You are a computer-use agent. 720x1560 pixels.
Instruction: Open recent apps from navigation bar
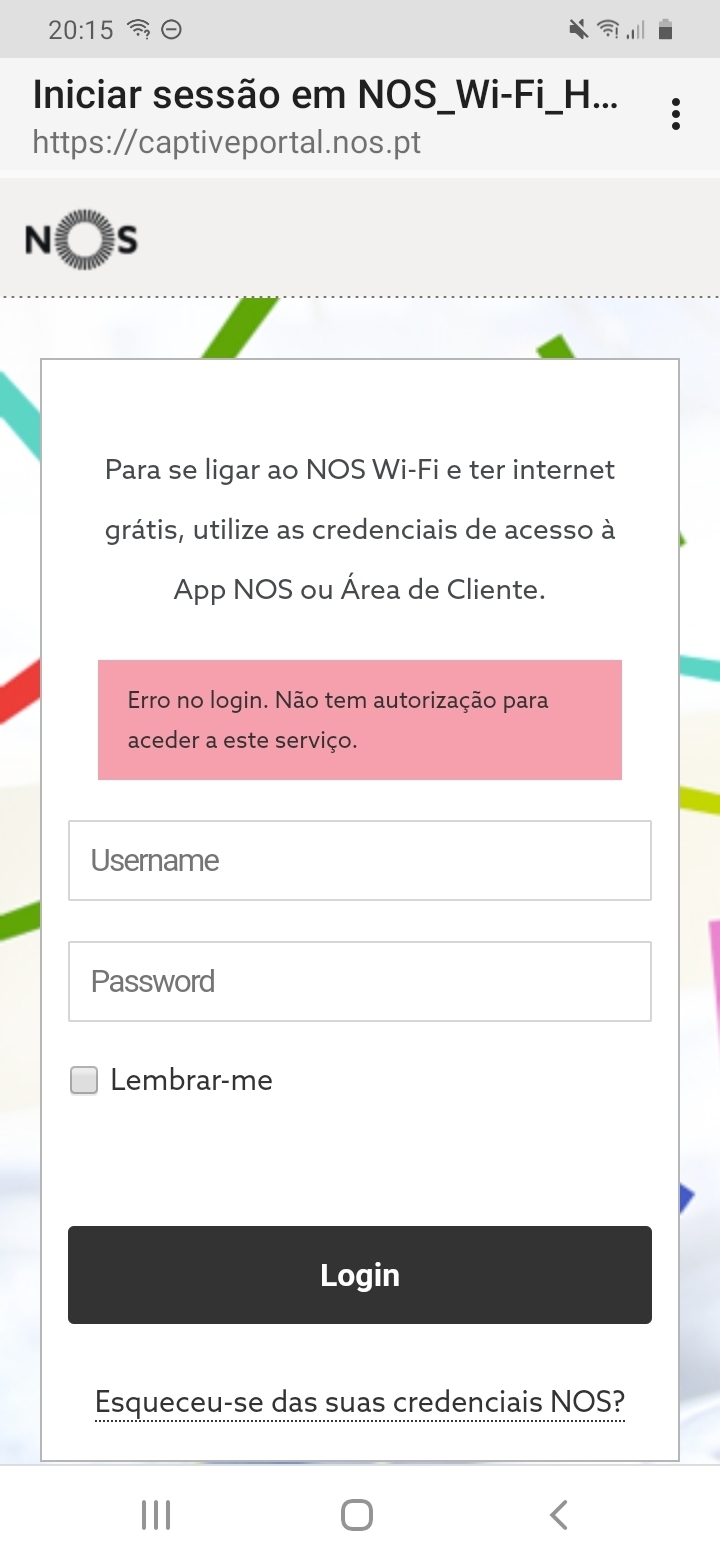click(156, 1515)
